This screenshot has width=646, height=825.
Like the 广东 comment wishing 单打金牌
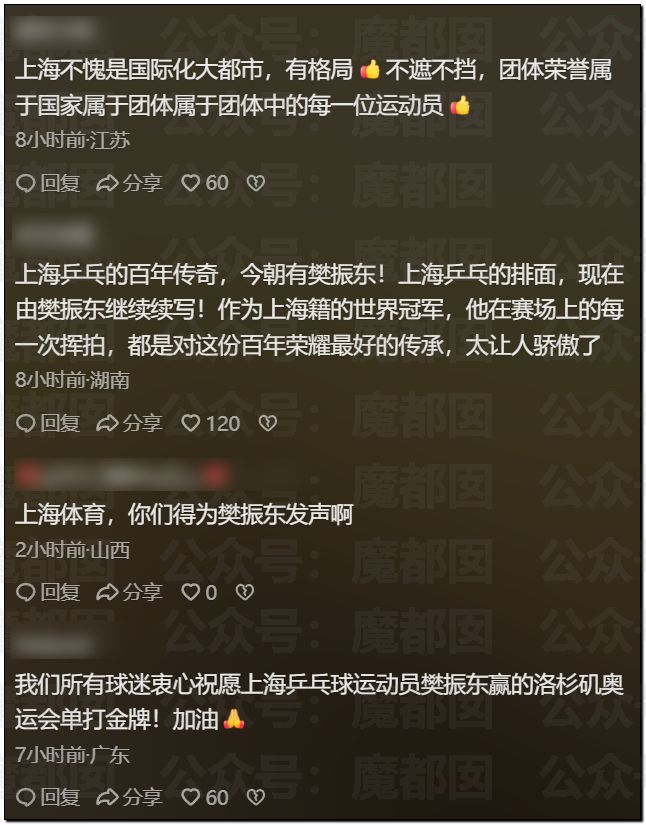coord(204,797)
